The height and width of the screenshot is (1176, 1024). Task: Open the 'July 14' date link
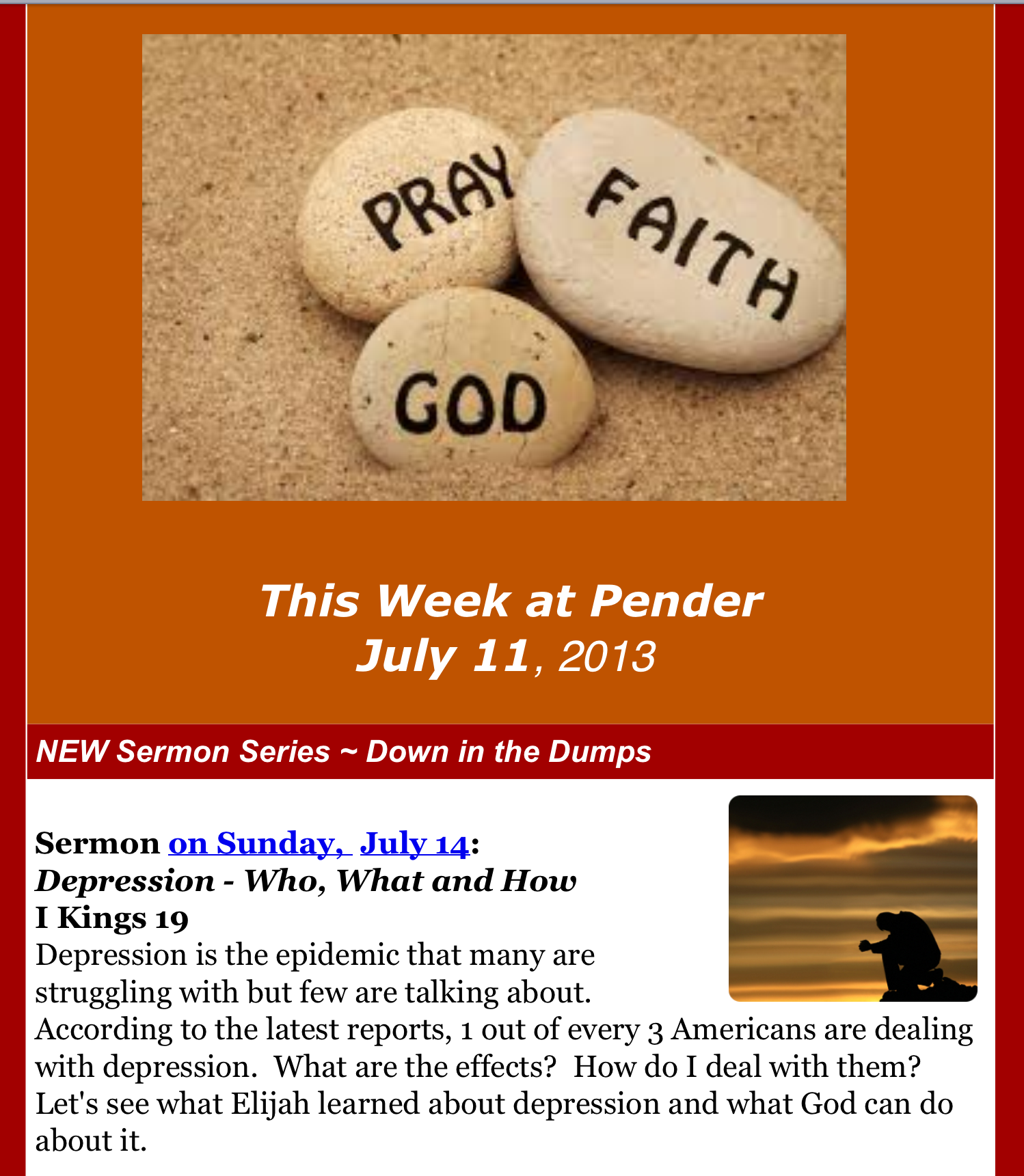(x=414, y=843)
